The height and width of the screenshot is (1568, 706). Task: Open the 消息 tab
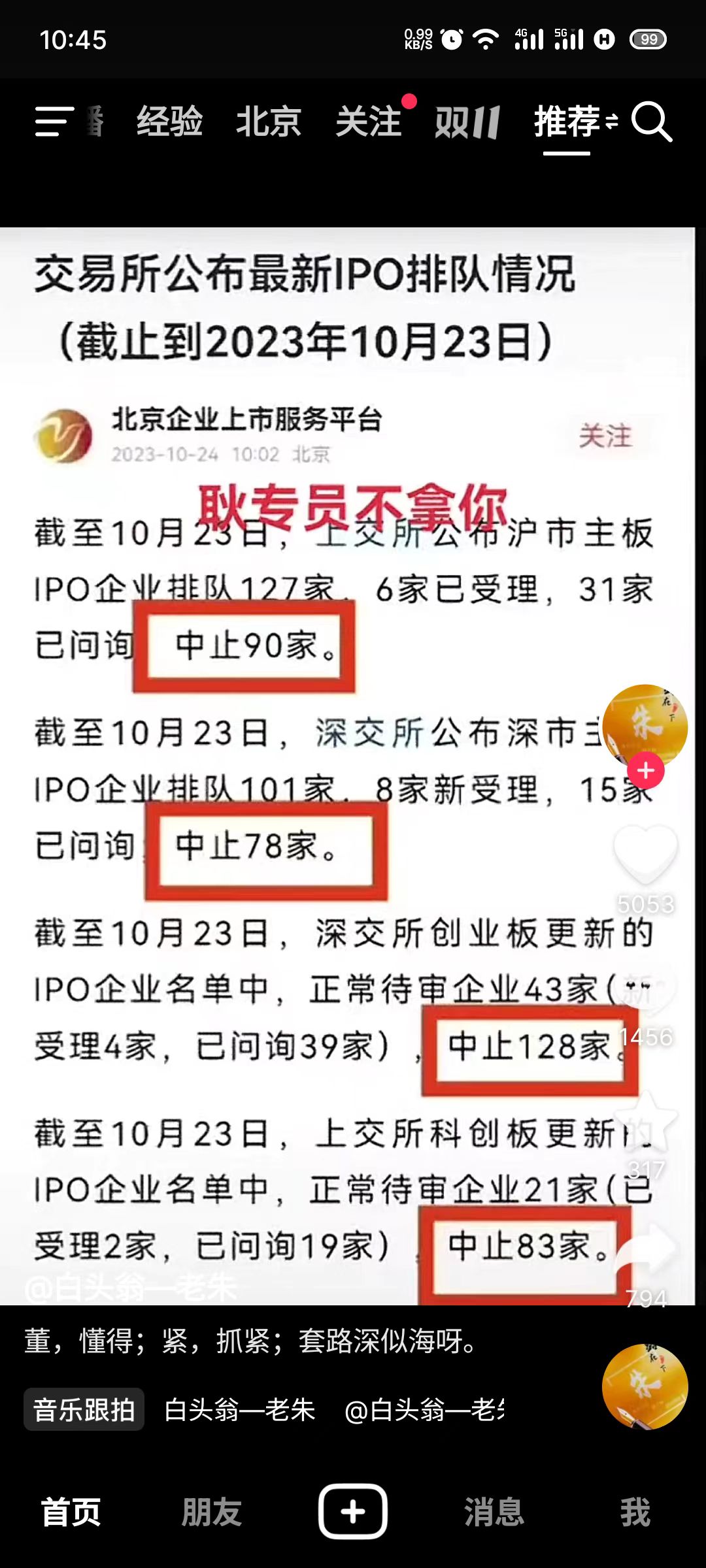(494, 1512)
